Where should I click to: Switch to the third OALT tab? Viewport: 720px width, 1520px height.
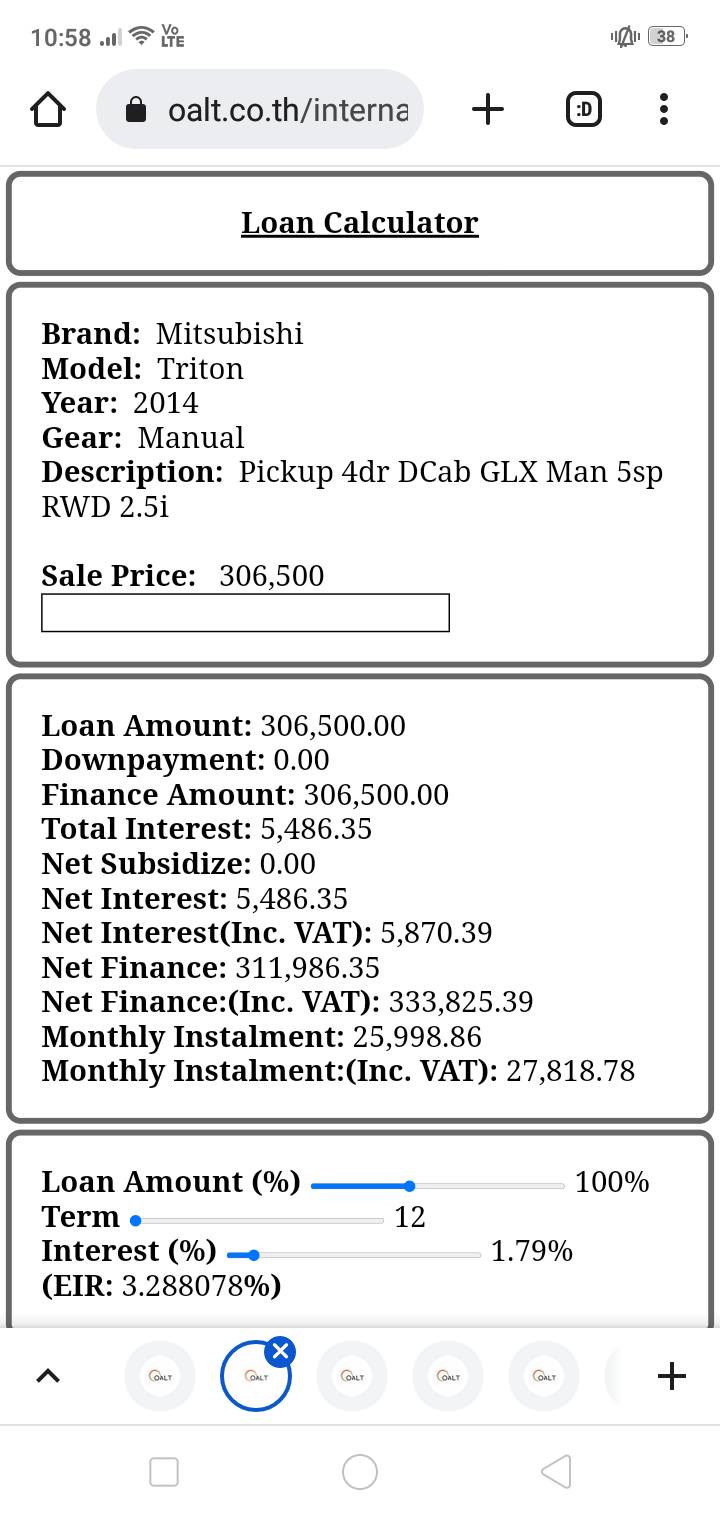tap(352, 1376)
